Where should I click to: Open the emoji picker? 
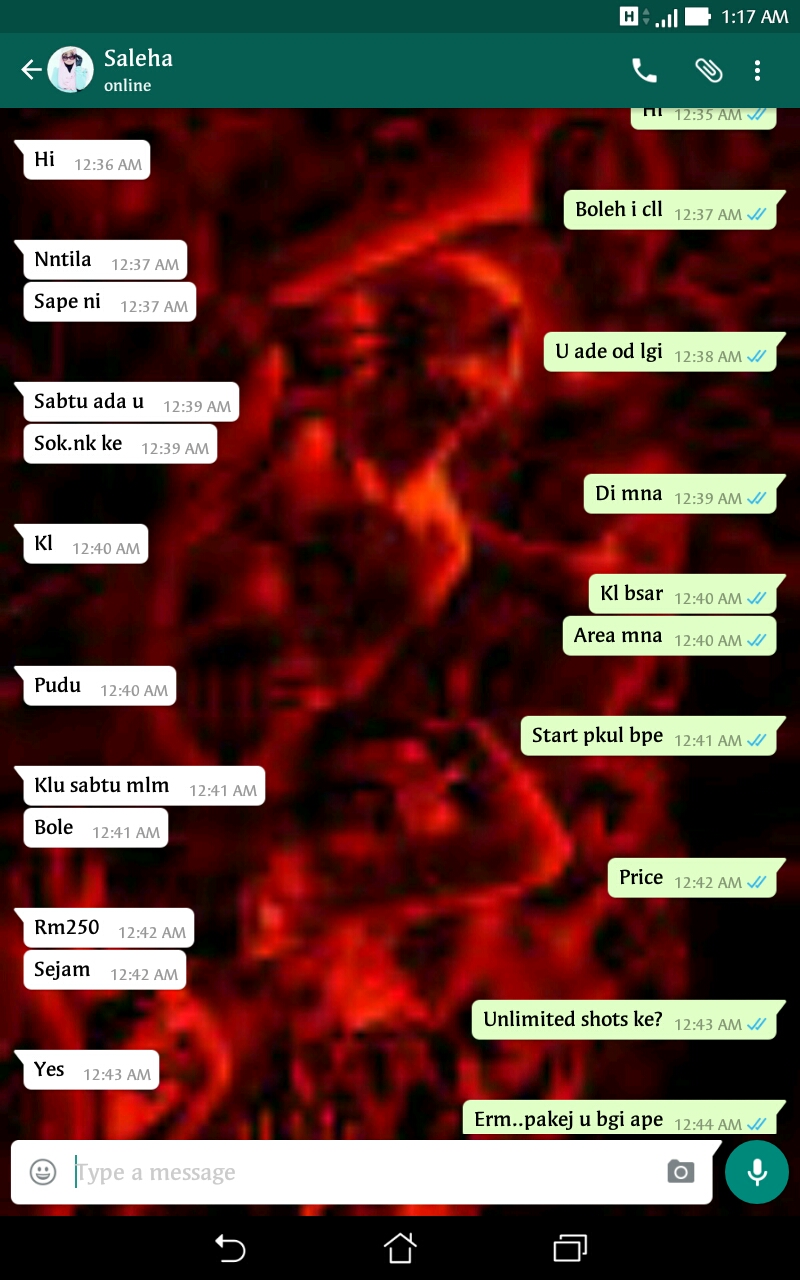[43, 1172]
